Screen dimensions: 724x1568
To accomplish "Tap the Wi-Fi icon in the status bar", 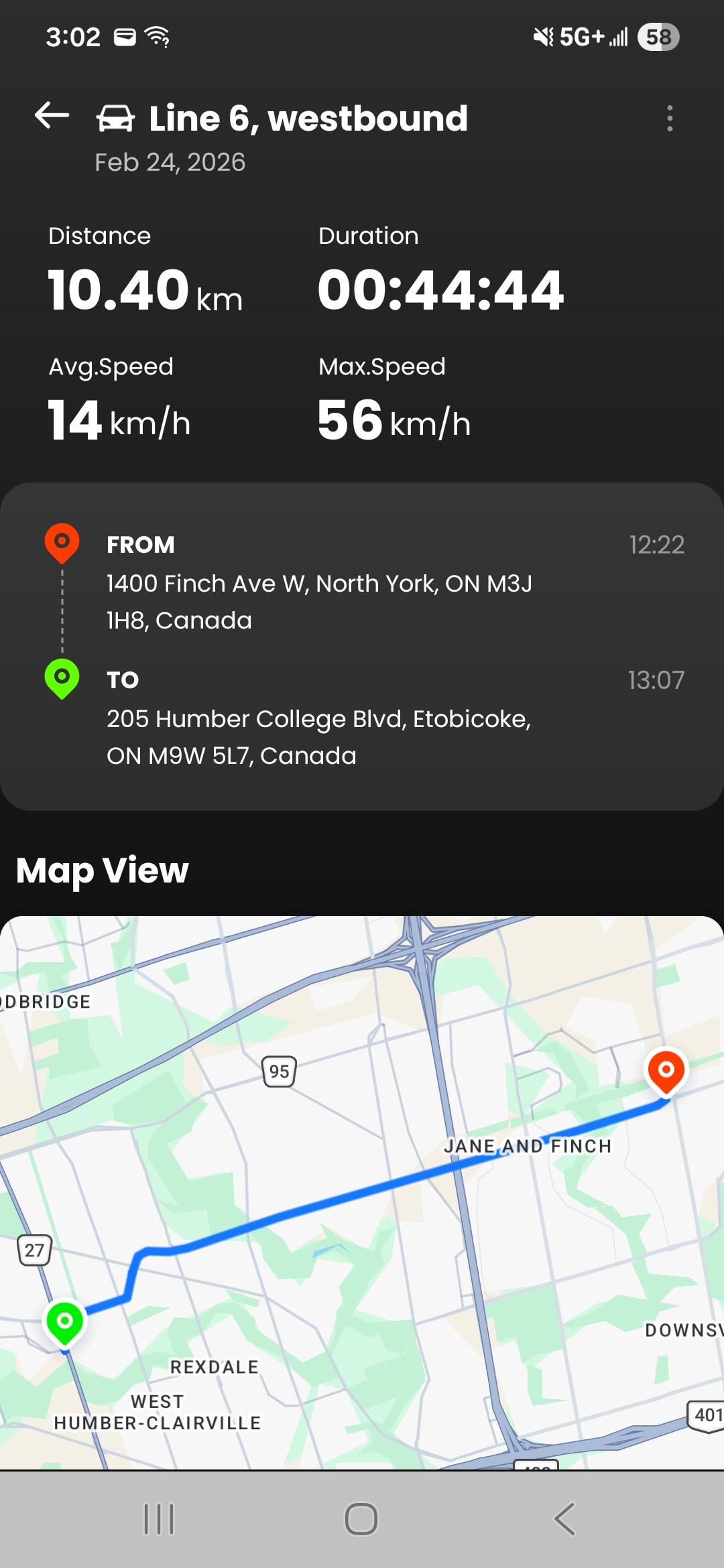I will pyautogui.click(x=156, y=37).
